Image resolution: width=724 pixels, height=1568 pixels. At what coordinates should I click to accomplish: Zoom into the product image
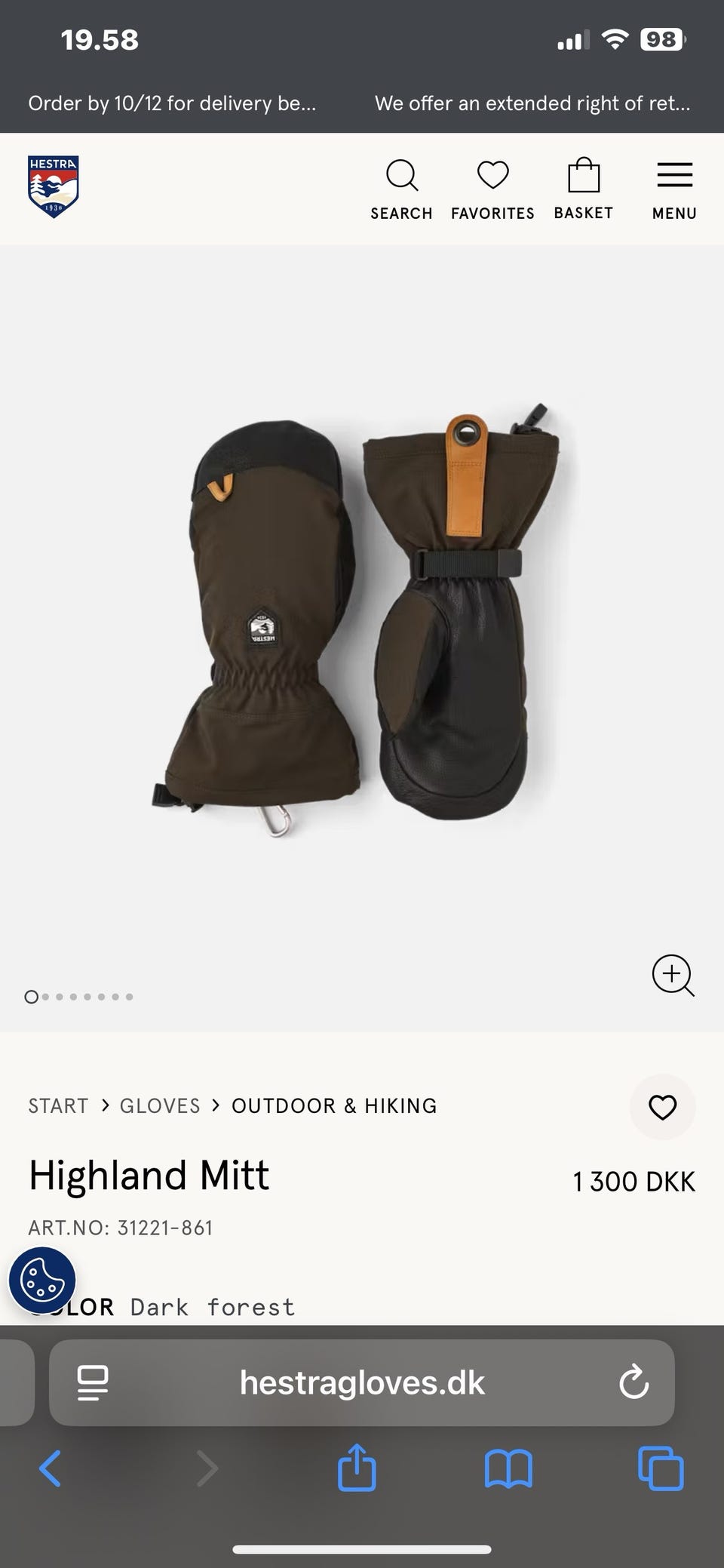click(x=673, y=975)
